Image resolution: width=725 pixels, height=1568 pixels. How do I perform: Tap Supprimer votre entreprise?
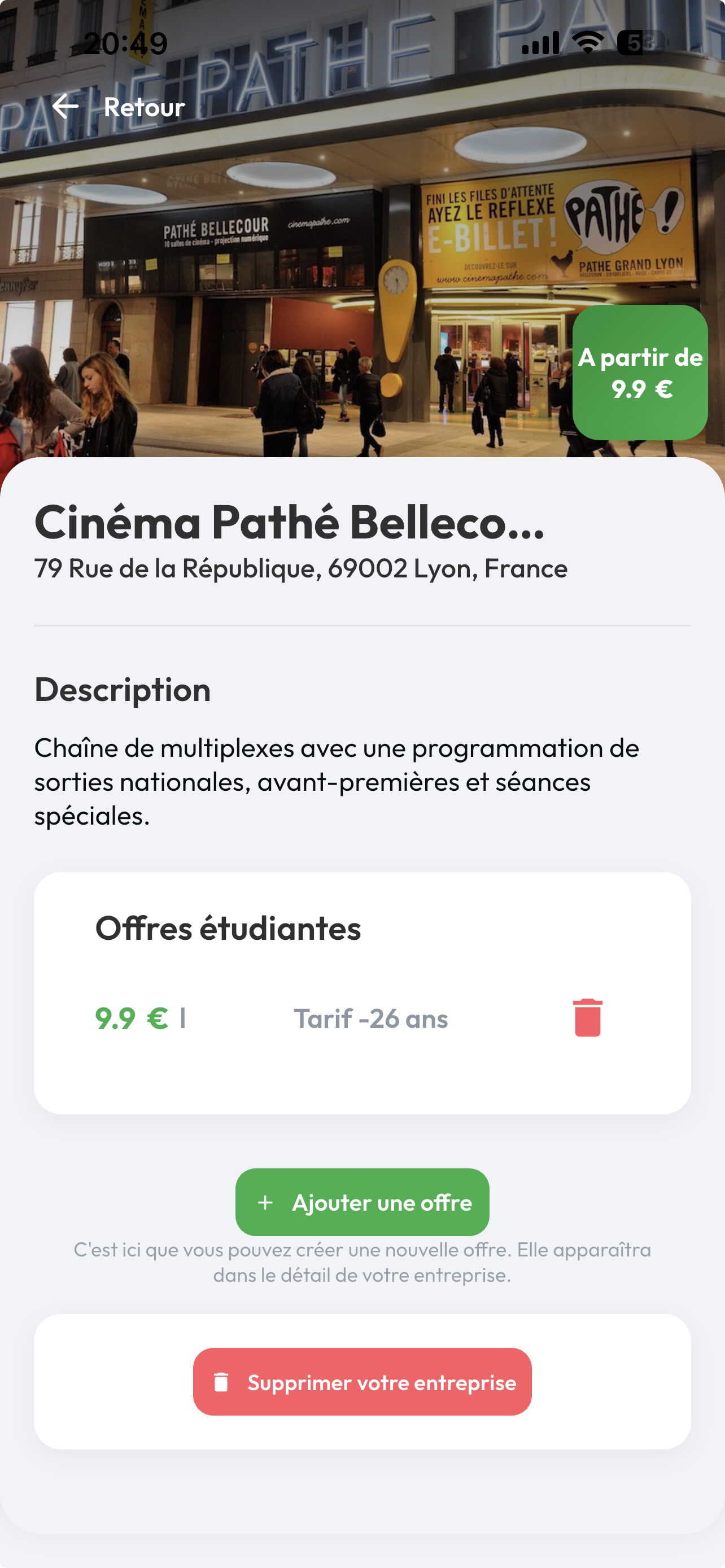click(362, 1382)
